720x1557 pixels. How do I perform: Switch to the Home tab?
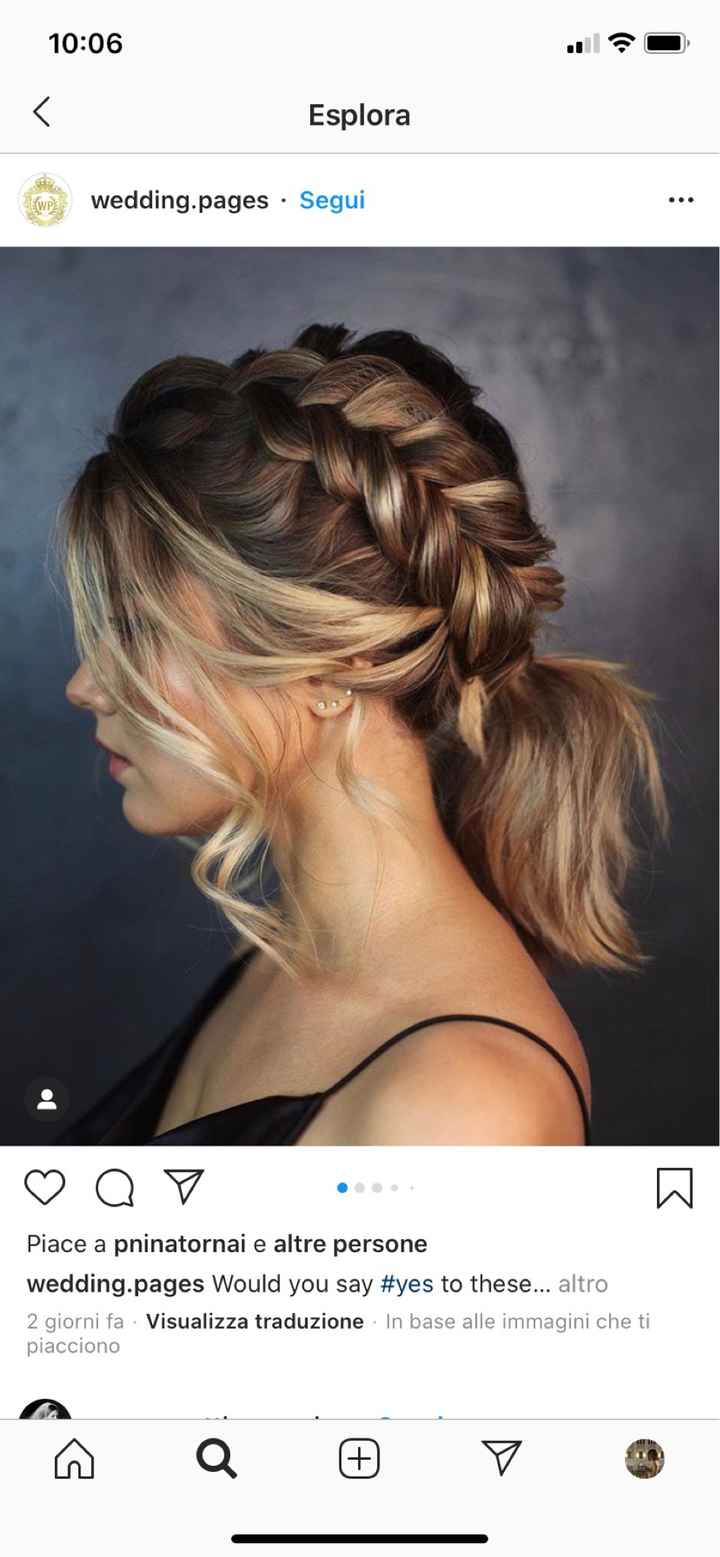[x=74, y=1459]
